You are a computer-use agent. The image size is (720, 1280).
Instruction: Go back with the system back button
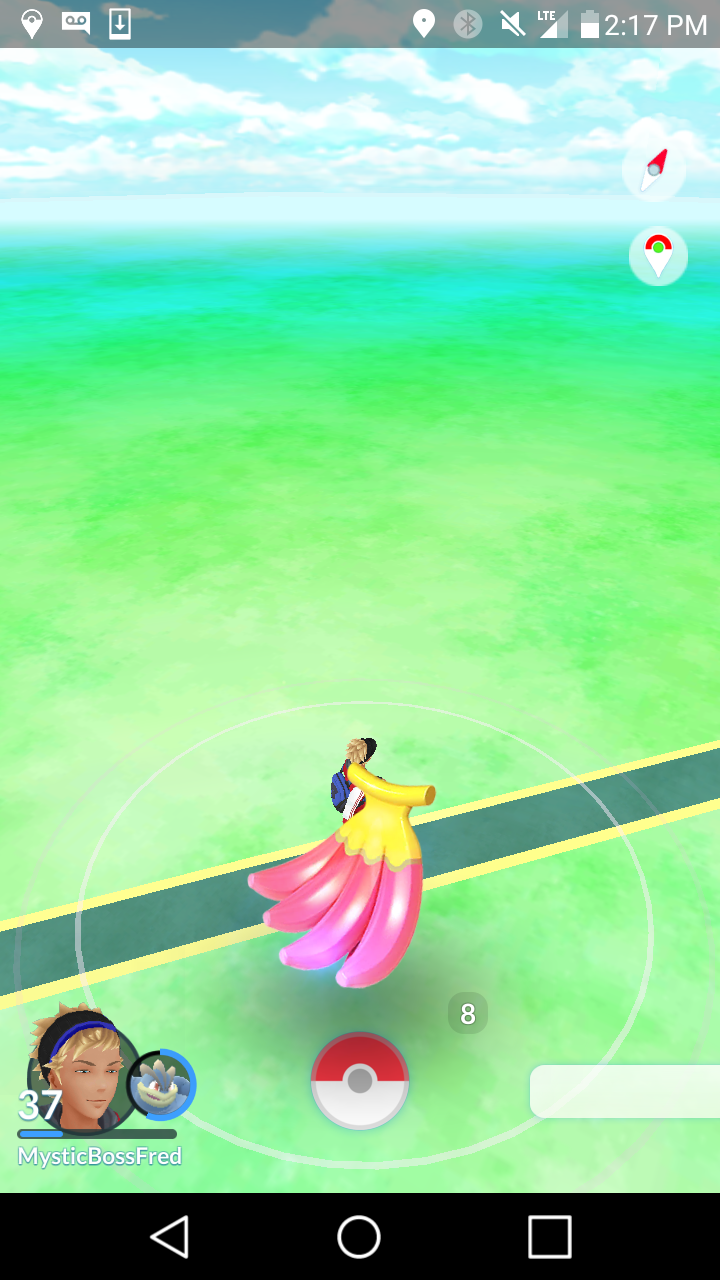click(170, 1237)
